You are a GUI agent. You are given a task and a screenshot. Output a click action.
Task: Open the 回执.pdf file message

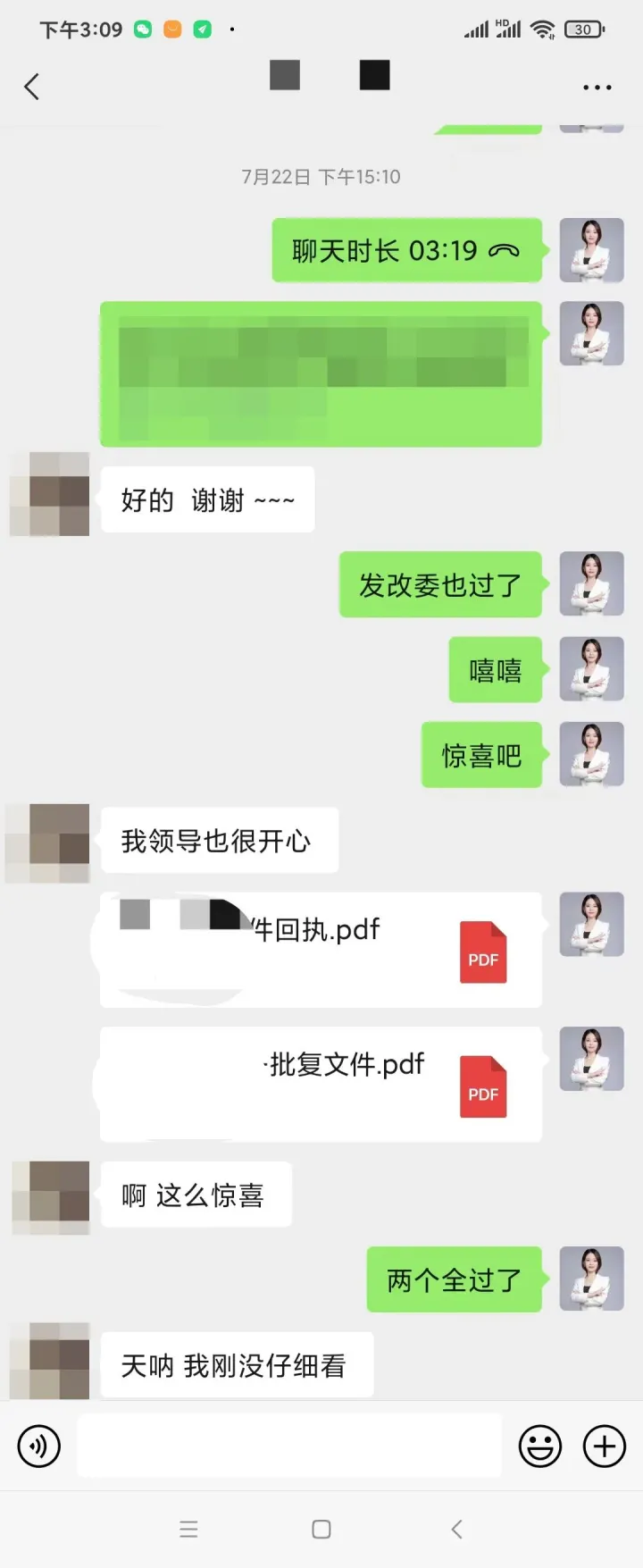[x=321, y=950]
